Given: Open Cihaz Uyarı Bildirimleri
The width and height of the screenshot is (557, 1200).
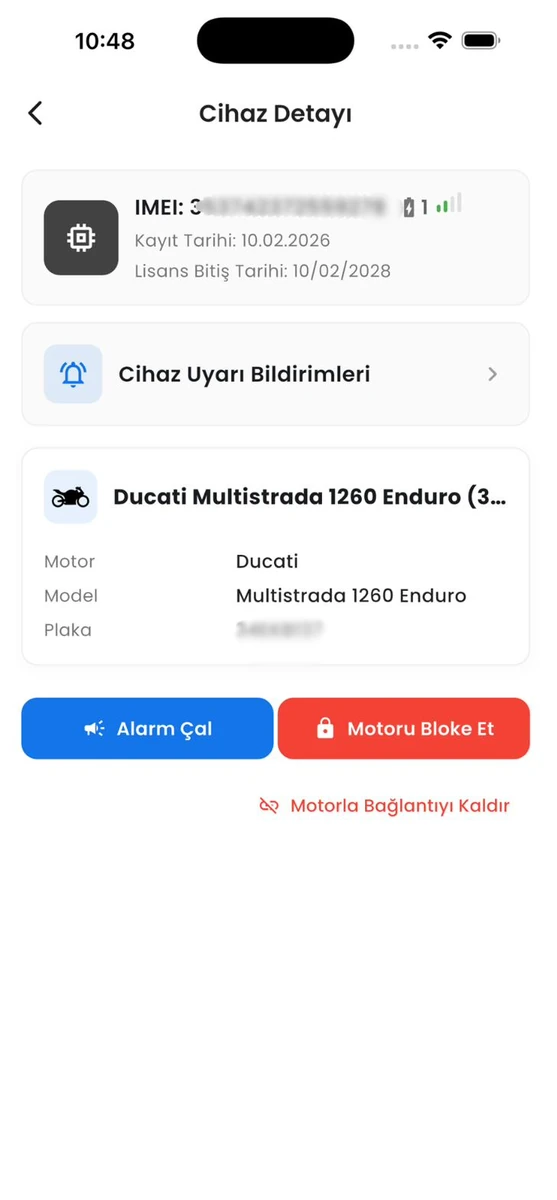Looking at the screenshot, I should click(275, 374).
